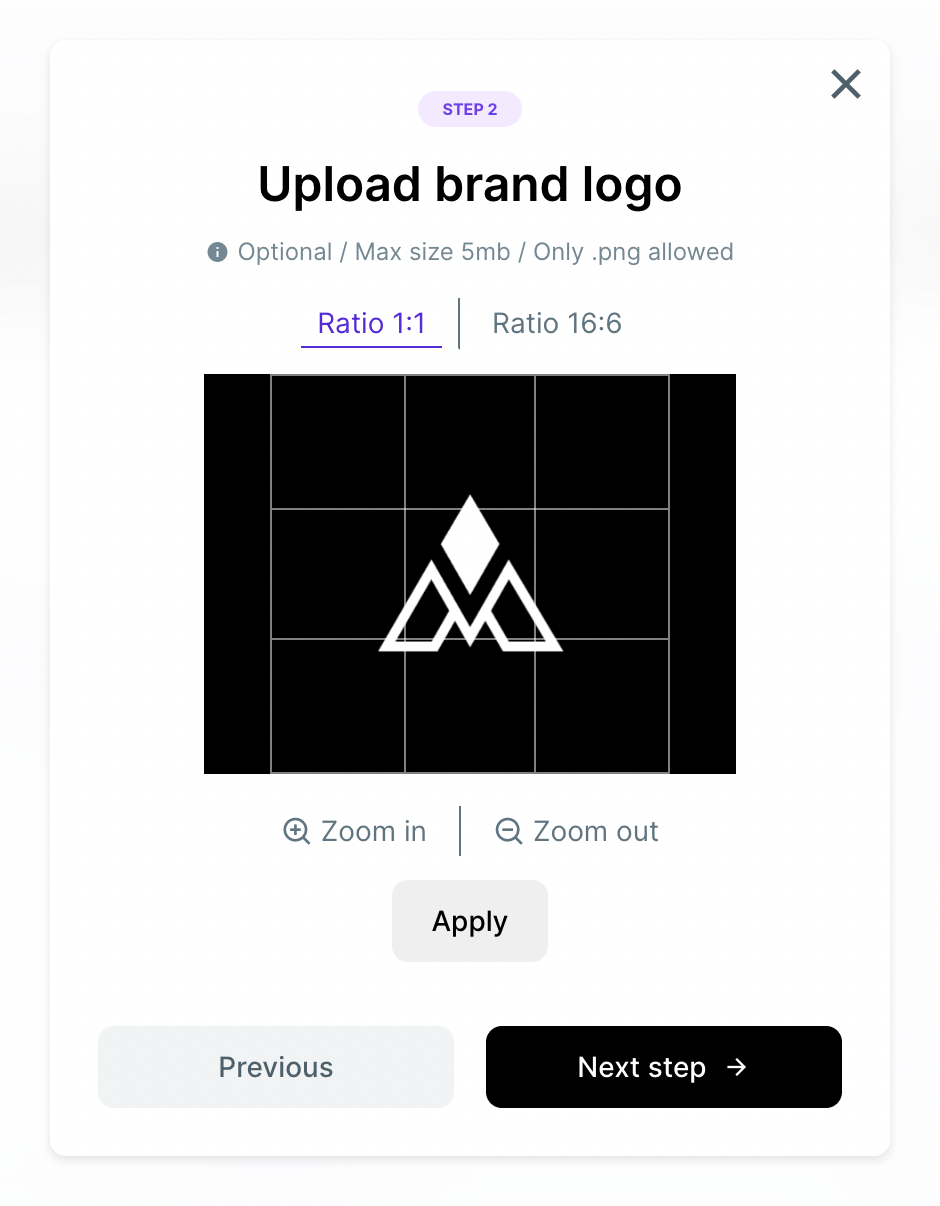Switch to Ratio 16:6 crop

tap(557, 324)
